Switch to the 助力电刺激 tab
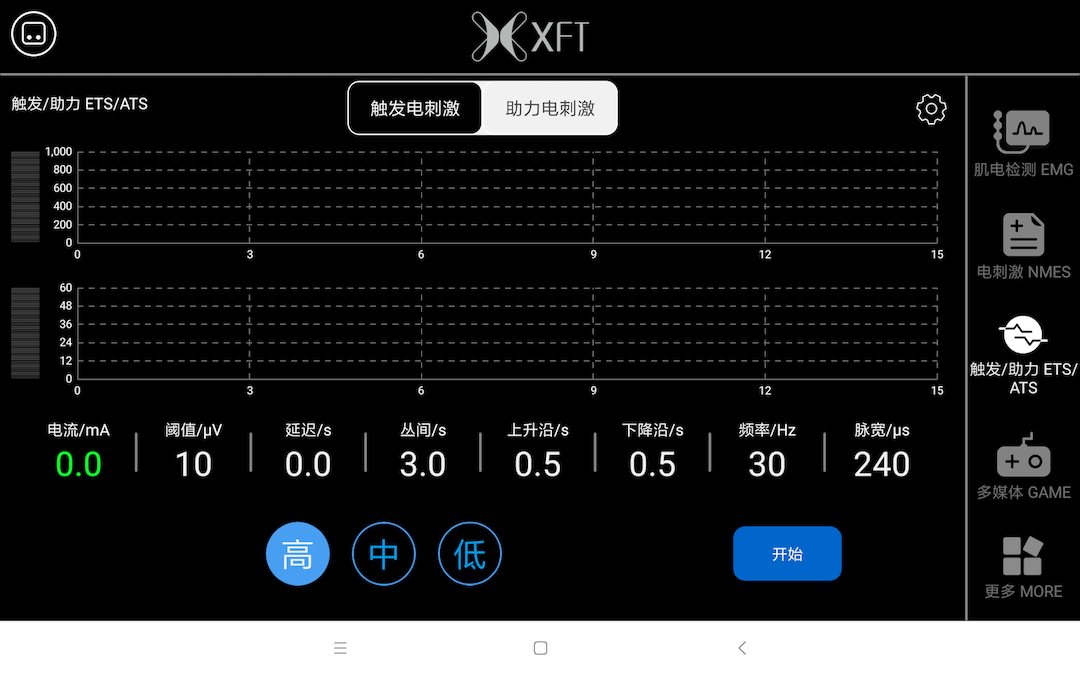 (550, 108)
